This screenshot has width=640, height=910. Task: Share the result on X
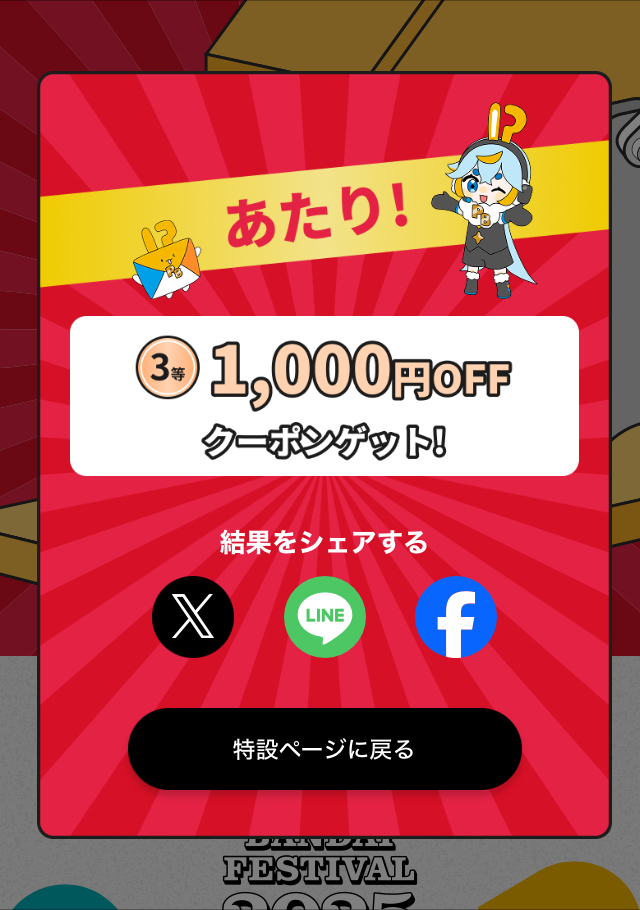(x=193, y=617)
